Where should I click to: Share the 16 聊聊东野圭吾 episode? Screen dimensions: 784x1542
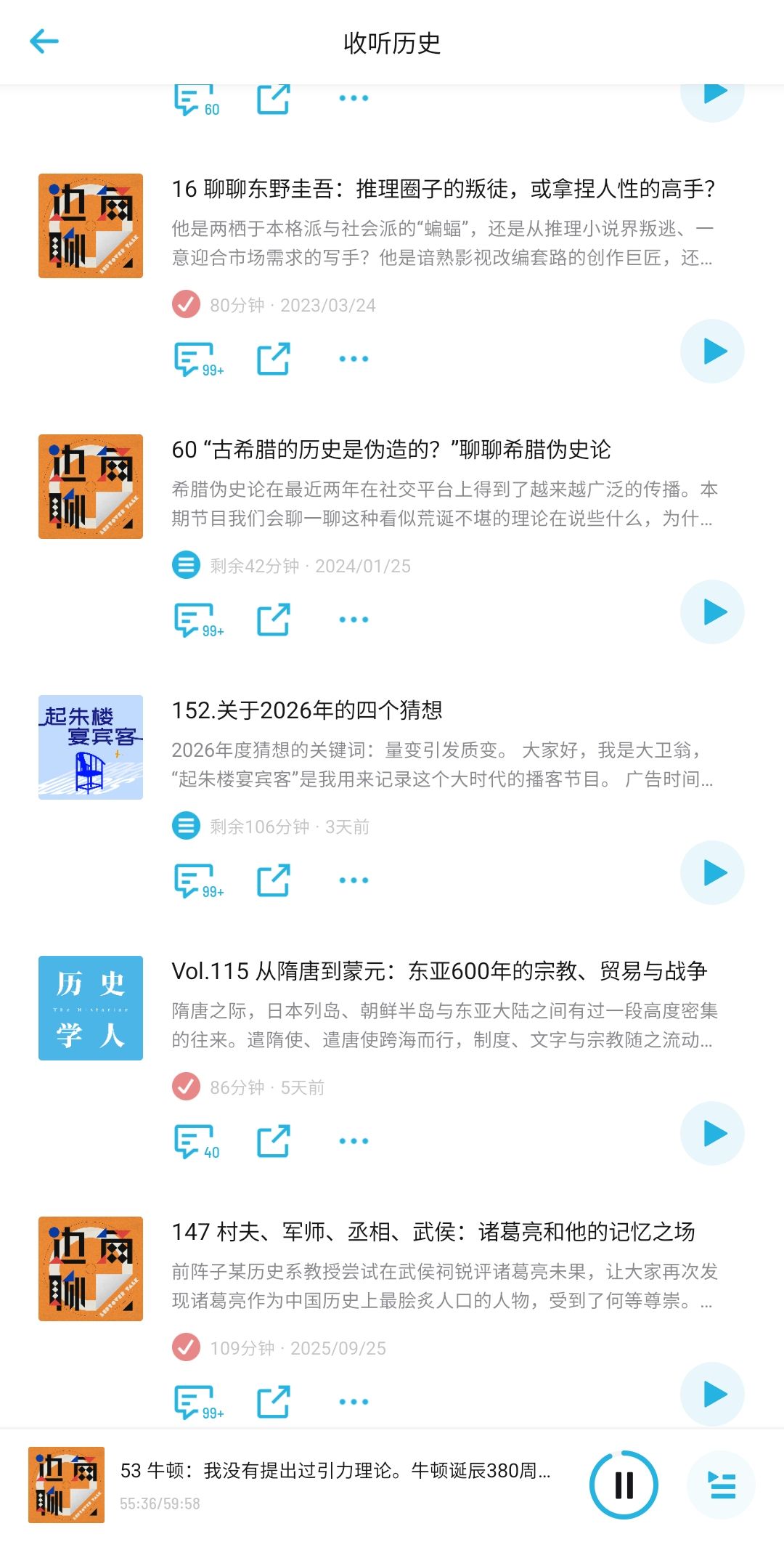coord(274,359)
